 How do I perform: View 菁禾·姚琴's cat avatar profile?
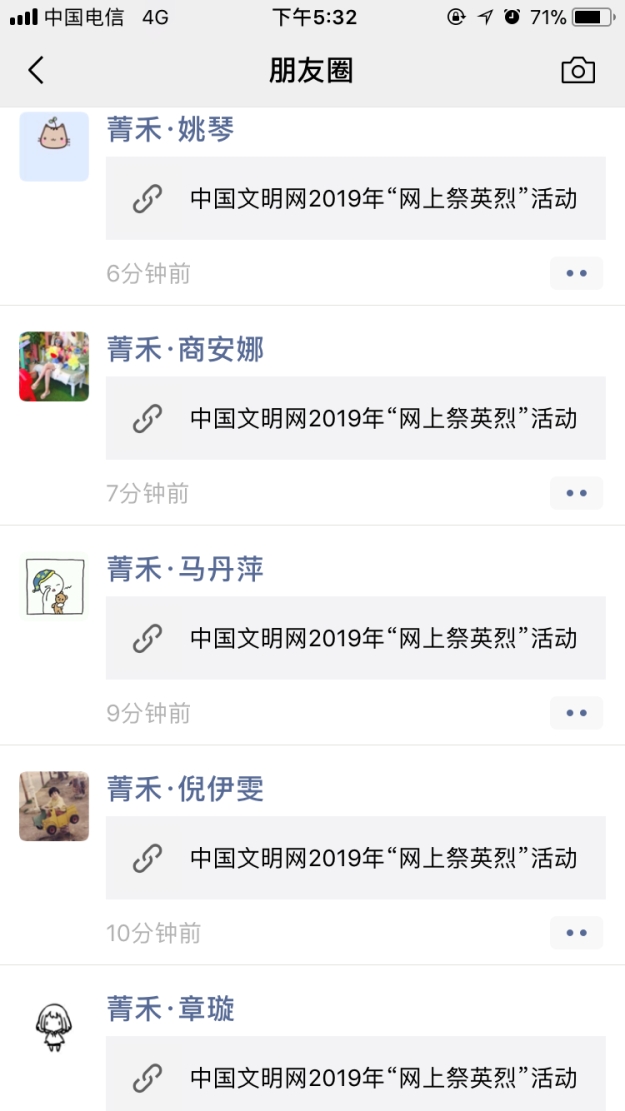pyautogui.click(x=54, y=145)
